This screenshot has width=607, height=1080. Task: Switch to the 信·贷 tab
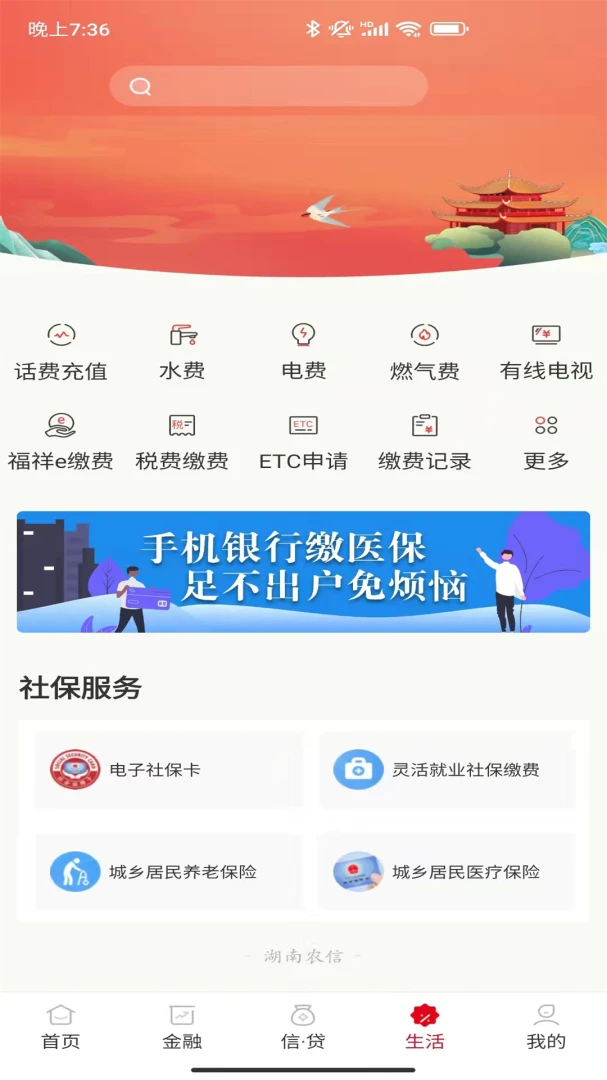pos(303,1028)
